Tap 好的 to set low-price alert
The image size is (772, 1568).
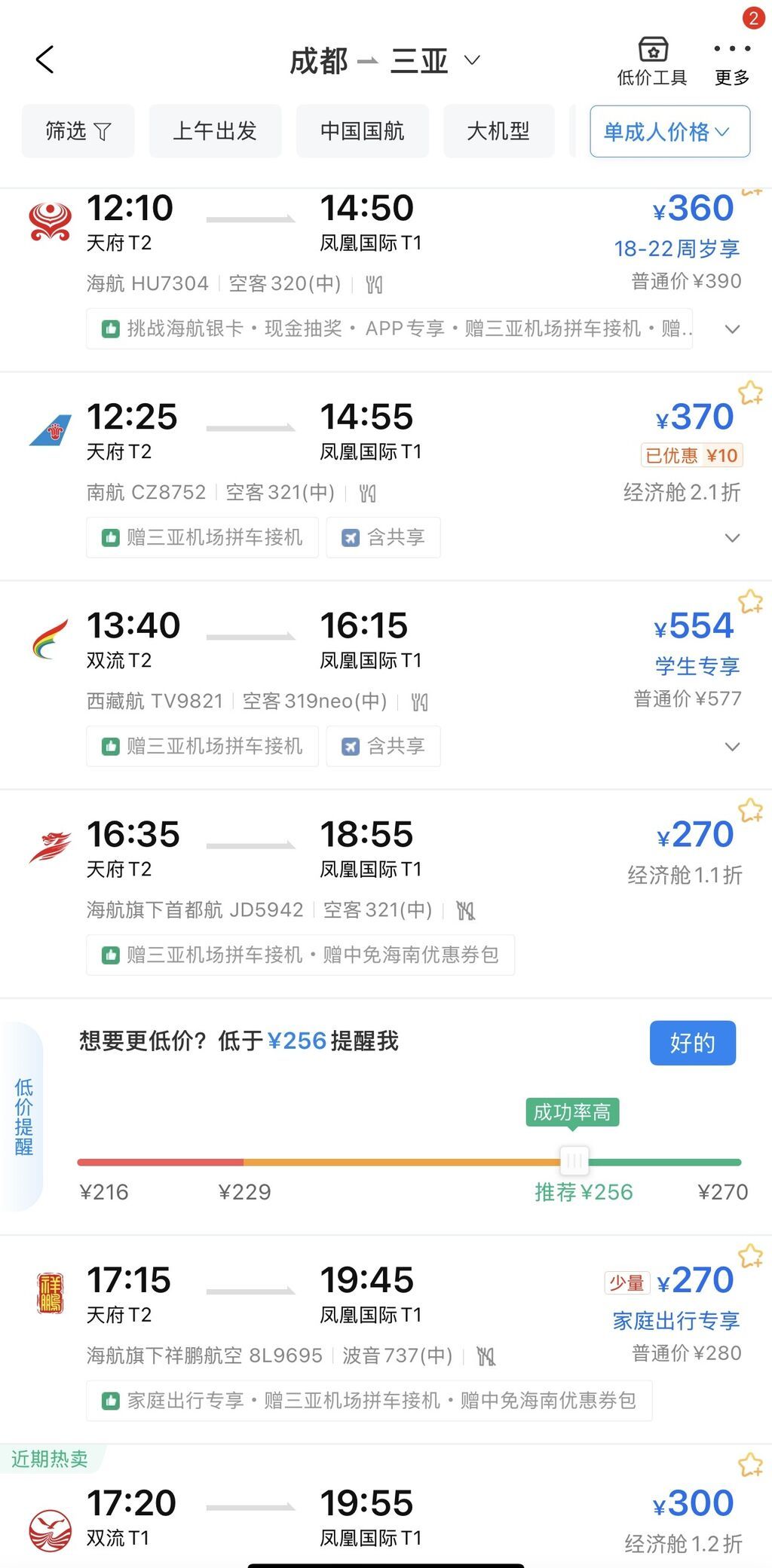tap(692, 1043)
